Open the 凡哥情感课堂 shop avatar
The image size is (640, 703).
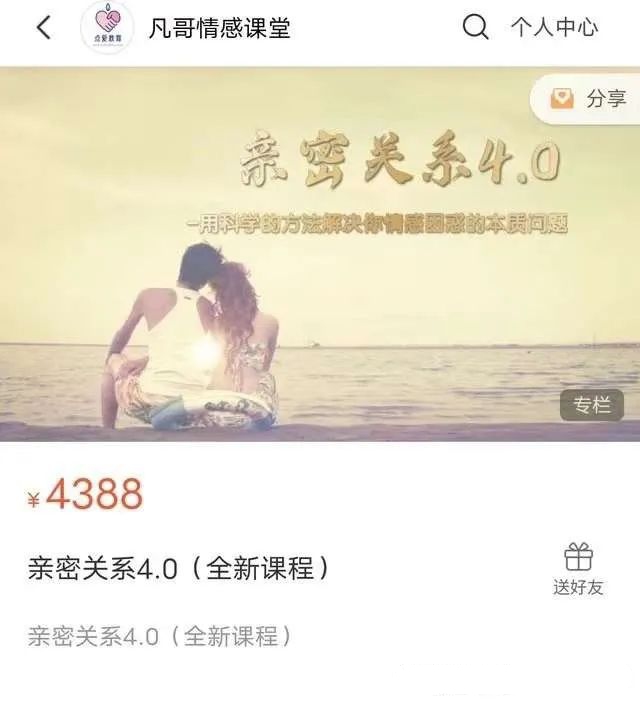click(106, 28)
